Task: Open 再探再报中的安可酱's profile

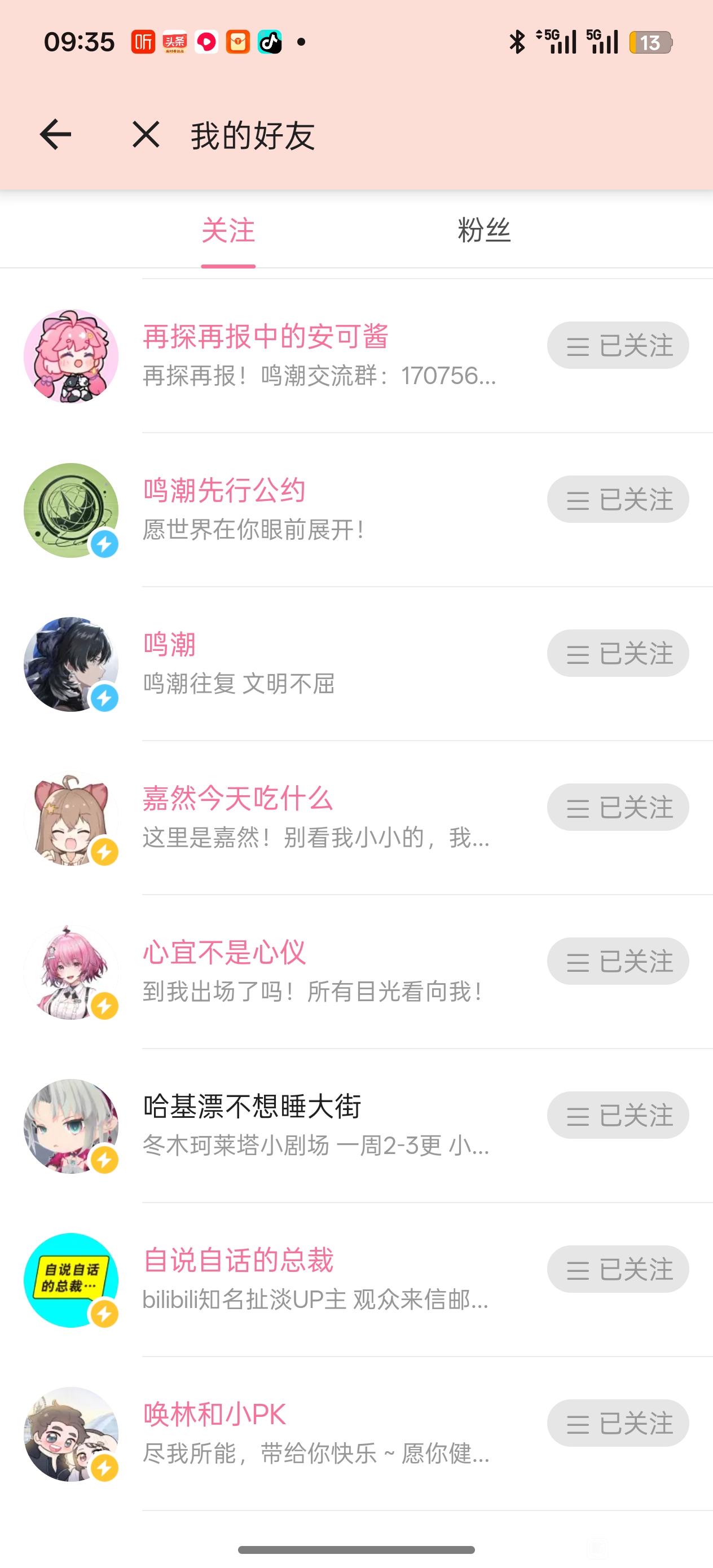Action: tap(266, 337)
